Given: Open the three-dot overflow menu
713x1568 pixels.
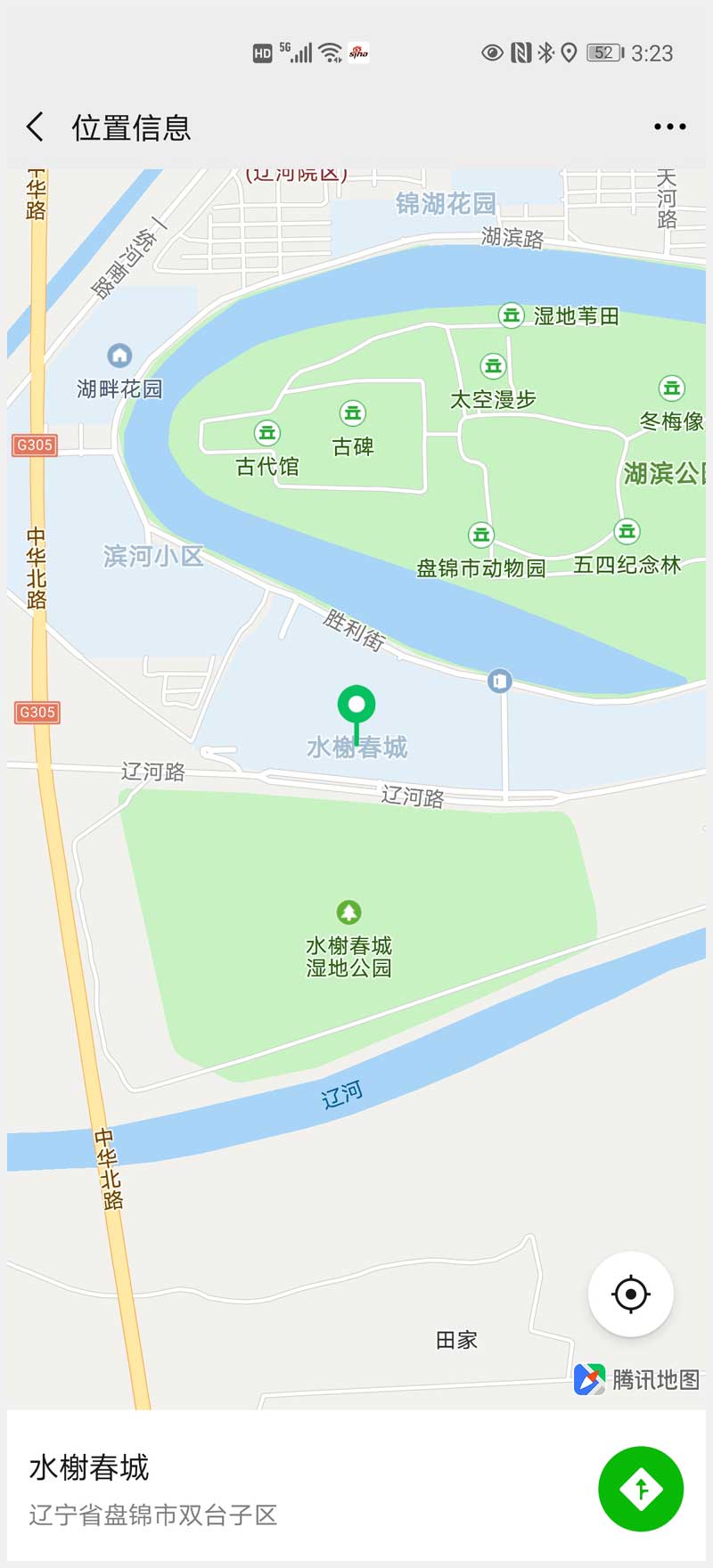Looking at the screenshot, I should (x=669, y=127).
